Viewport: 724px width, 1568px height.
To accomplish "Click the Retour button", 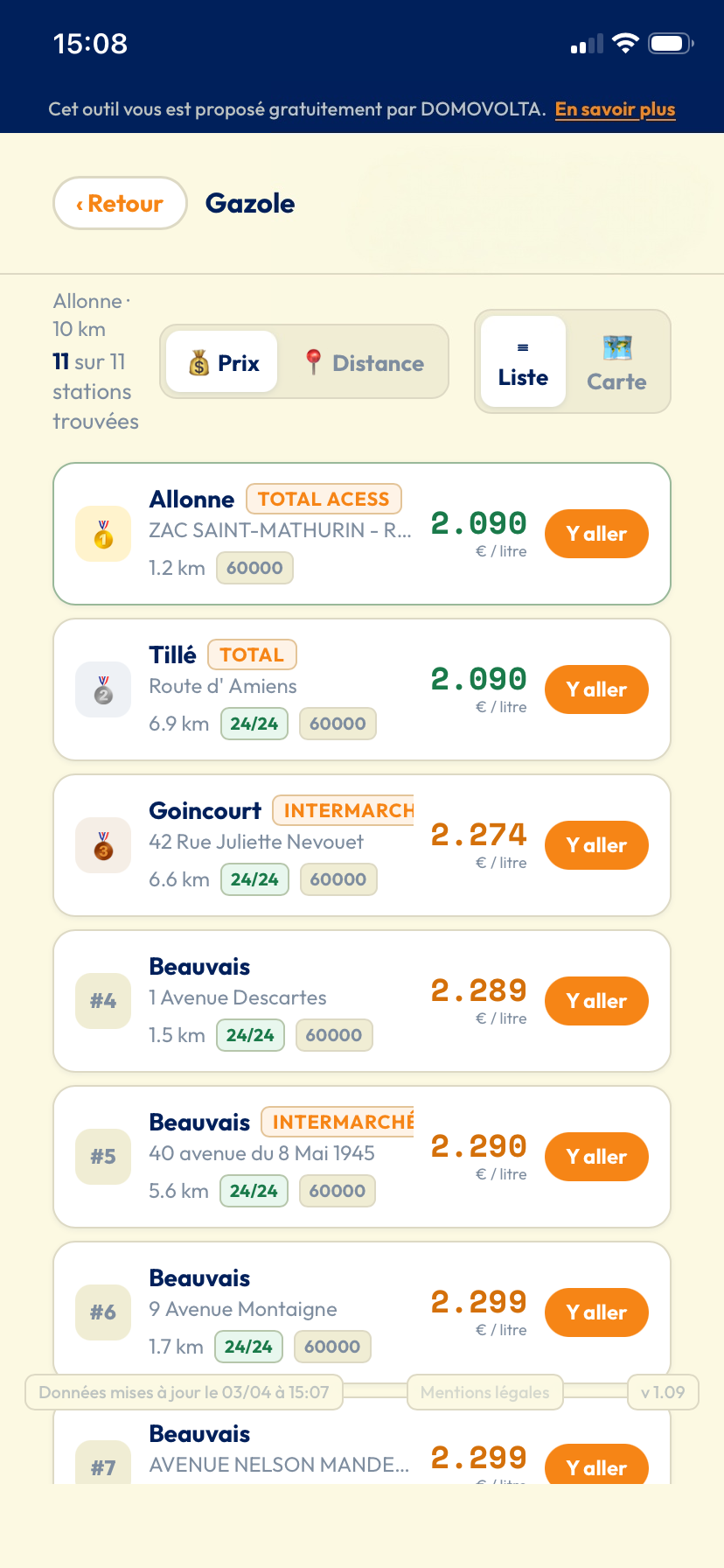I will click(x=119, y=202).
